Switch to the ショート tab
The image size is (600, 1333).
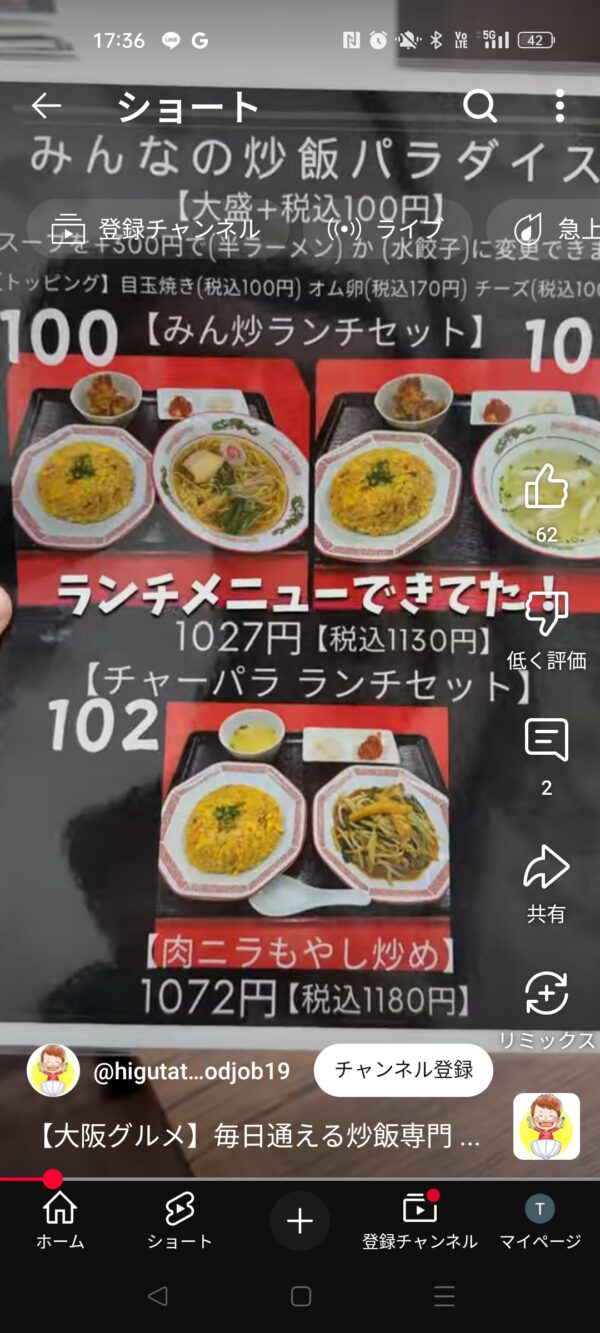tap(180, 1221)
